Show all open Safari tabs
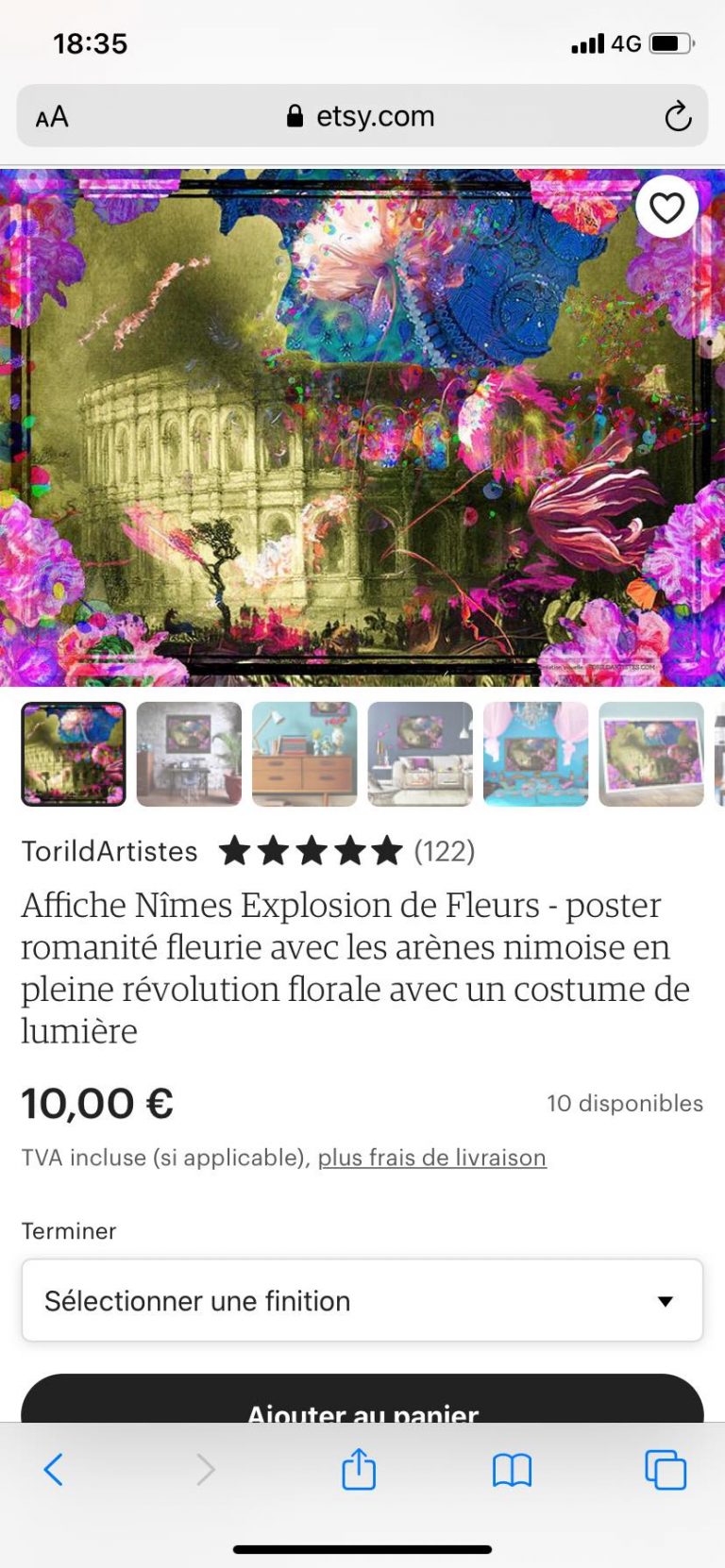725x1568 pixels. pos(666,1470)
